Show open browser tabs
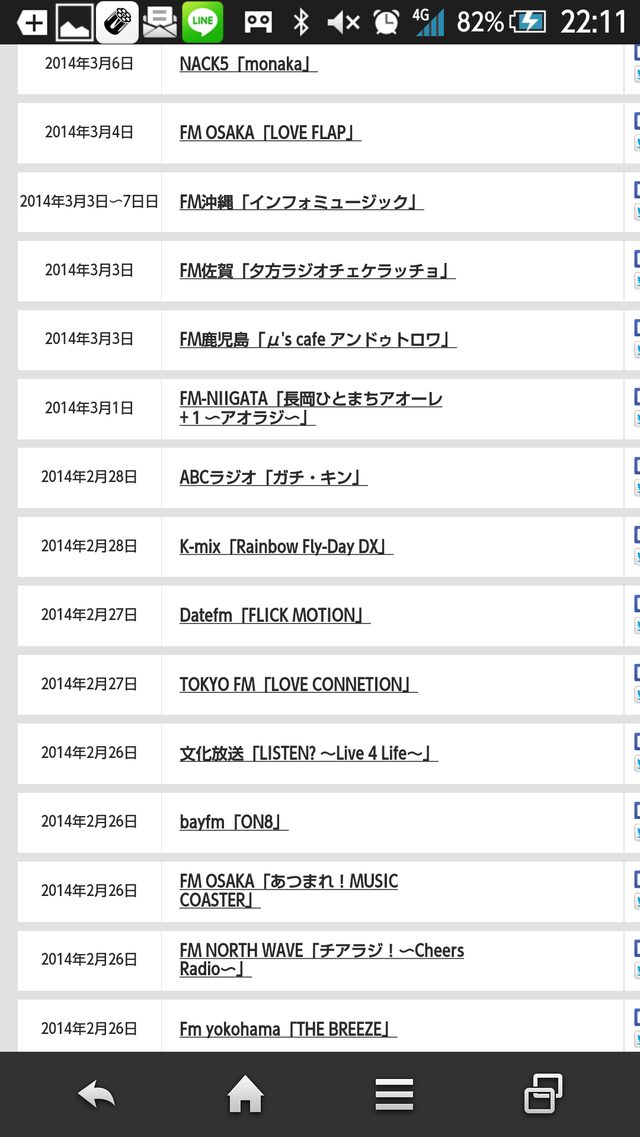640x1137 pixels. tap(543, 1095)
